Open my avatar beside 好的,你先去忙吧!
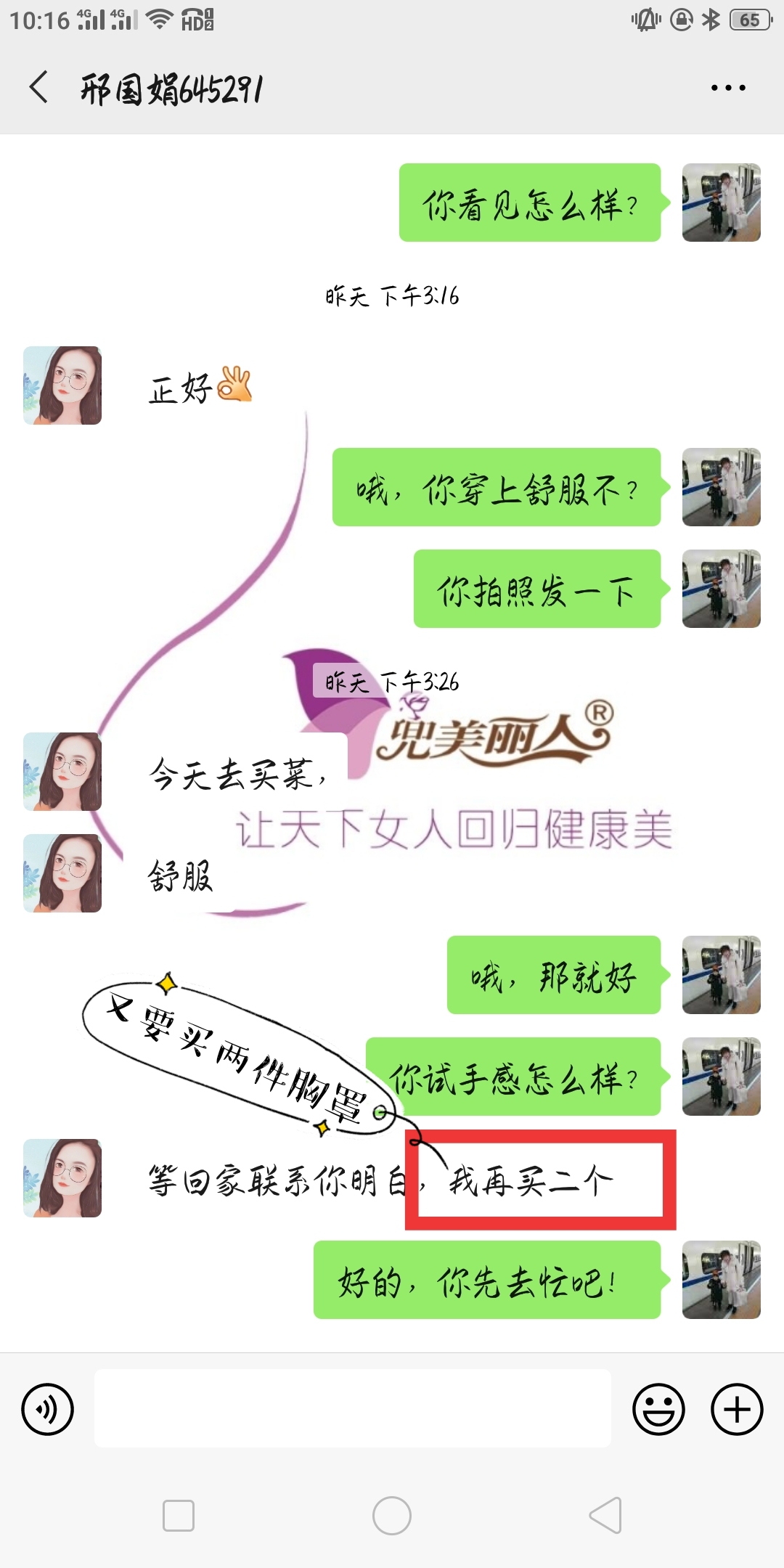This screenshot has height=1568, width=784. click(x=721, y=1280)
